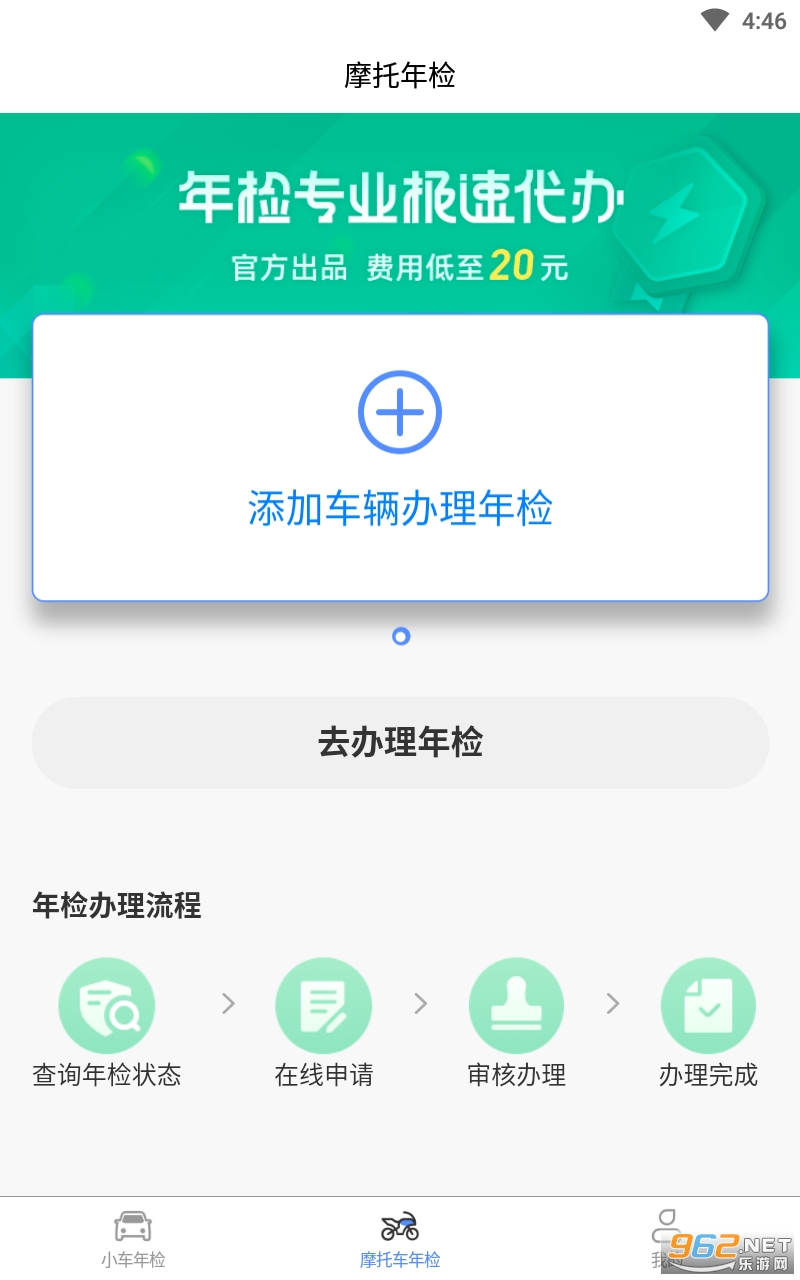Screen dimensions: 800x1280
Task: Select the 摩托车年检 tab
Action: 400,1238
